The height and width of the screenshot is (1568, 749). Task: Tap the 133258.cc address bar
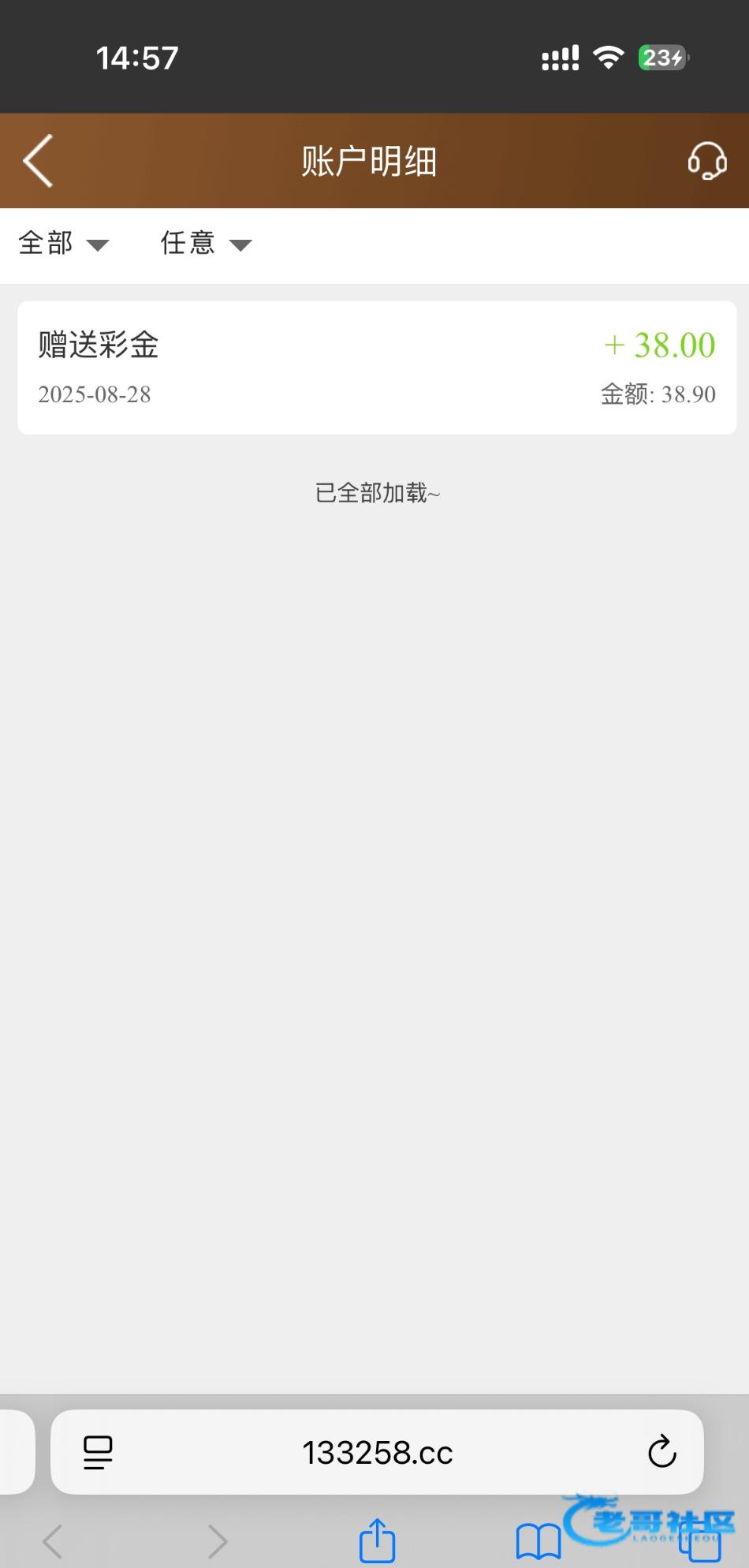[377, 1452]
